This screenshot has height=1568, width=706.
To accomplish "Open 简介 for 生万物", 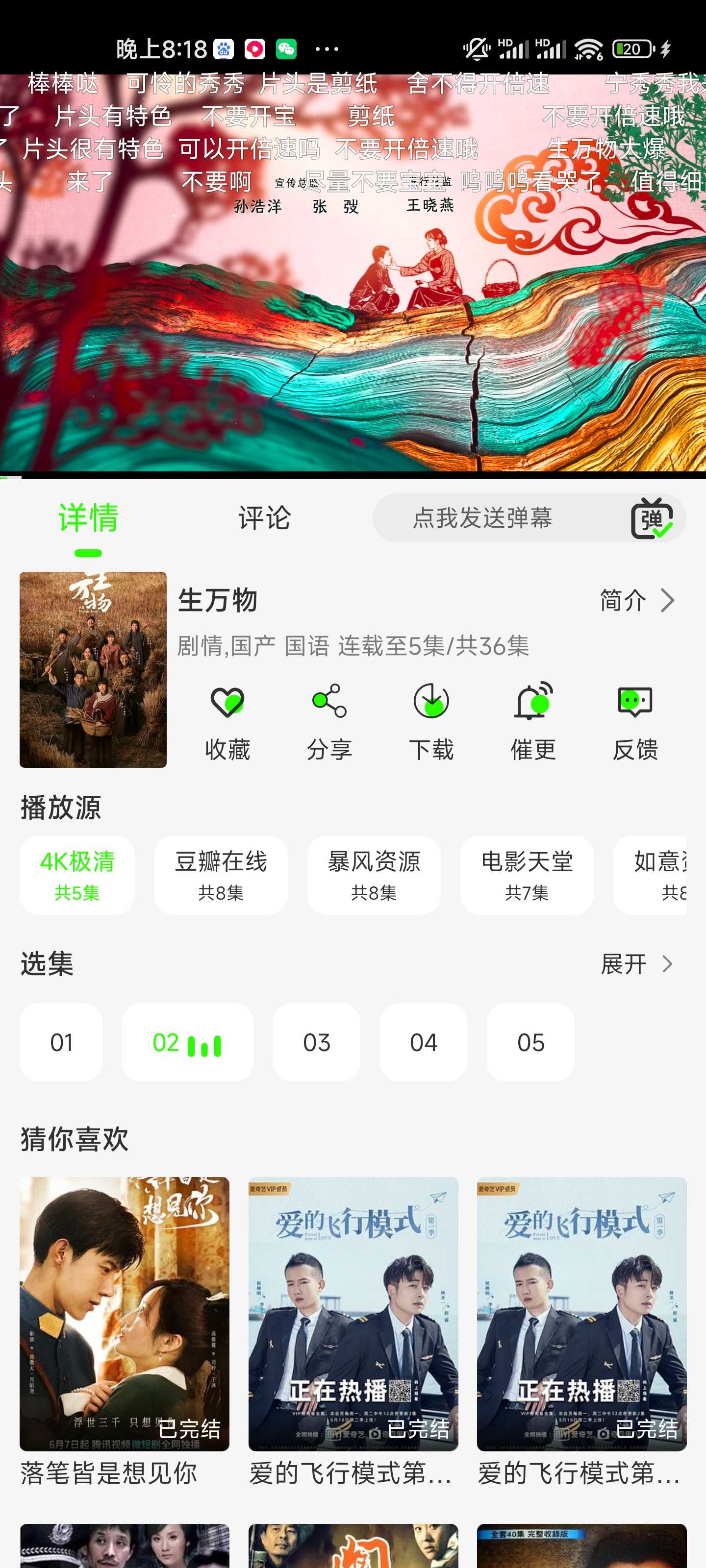I will click(x=636, y=600).
